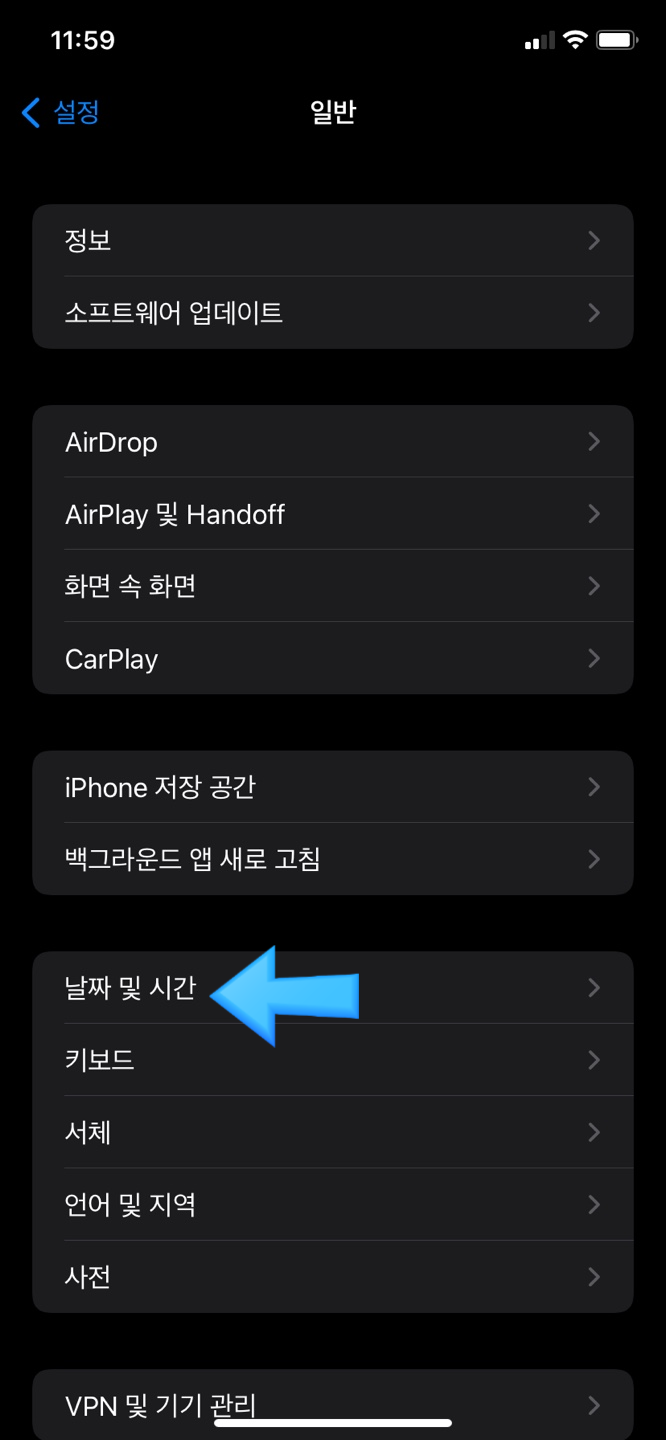Open the 사전 row
This screenshot has width=666, height=1440.
(x=332, y=1277)
